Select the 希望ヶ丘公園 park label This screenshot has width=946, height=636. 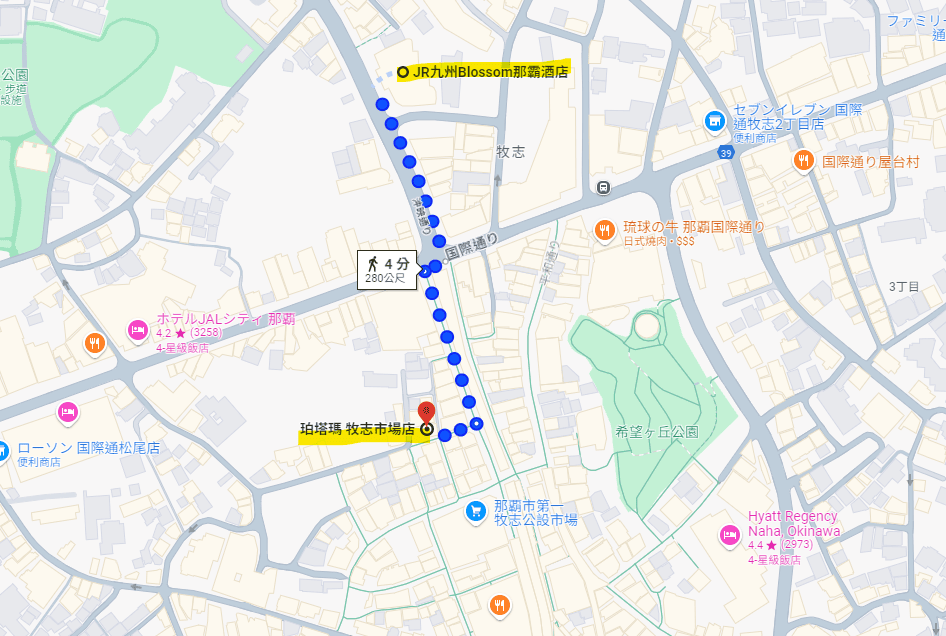pyautogui.click(x=657, y=432)
